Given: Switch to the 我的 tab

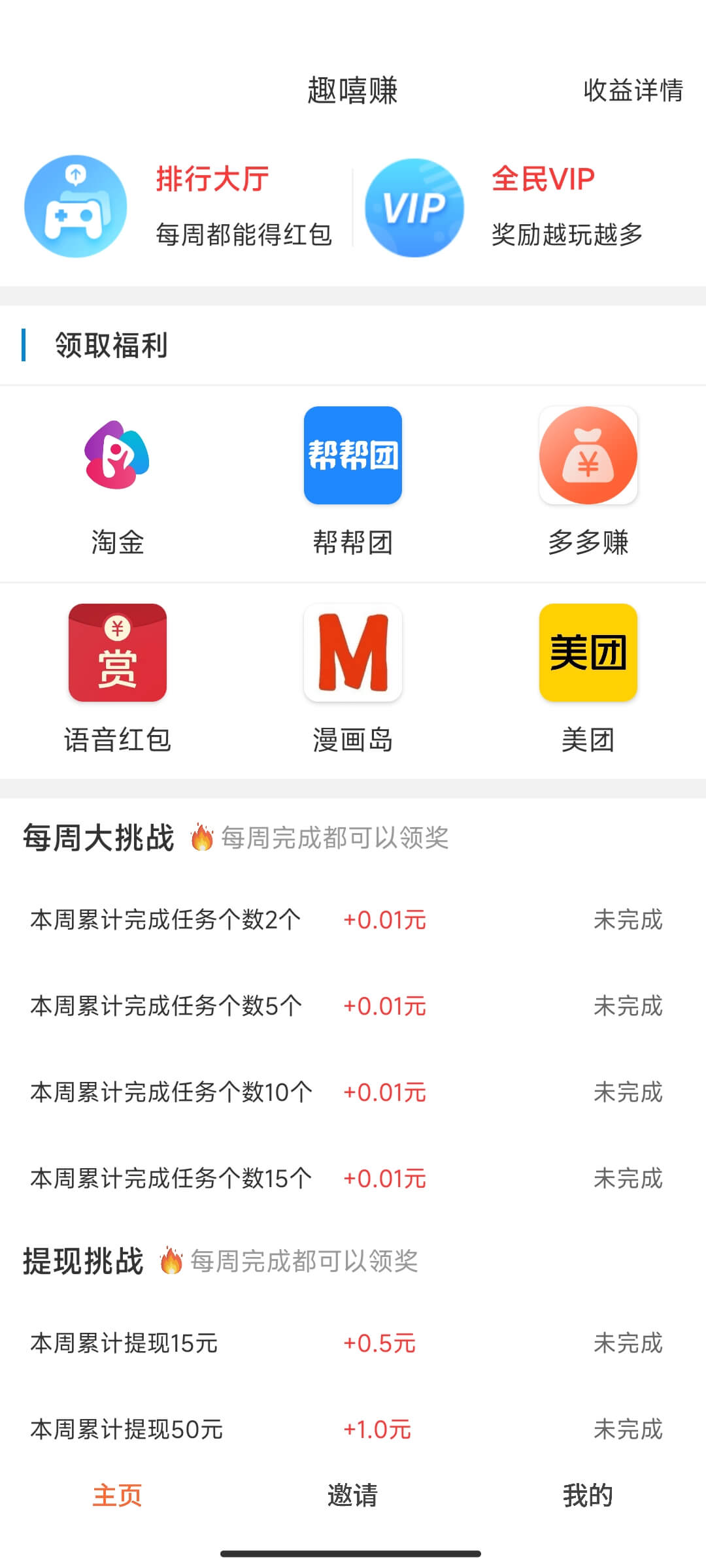Looking at the screenshot, I should [x=588, y=1495].
